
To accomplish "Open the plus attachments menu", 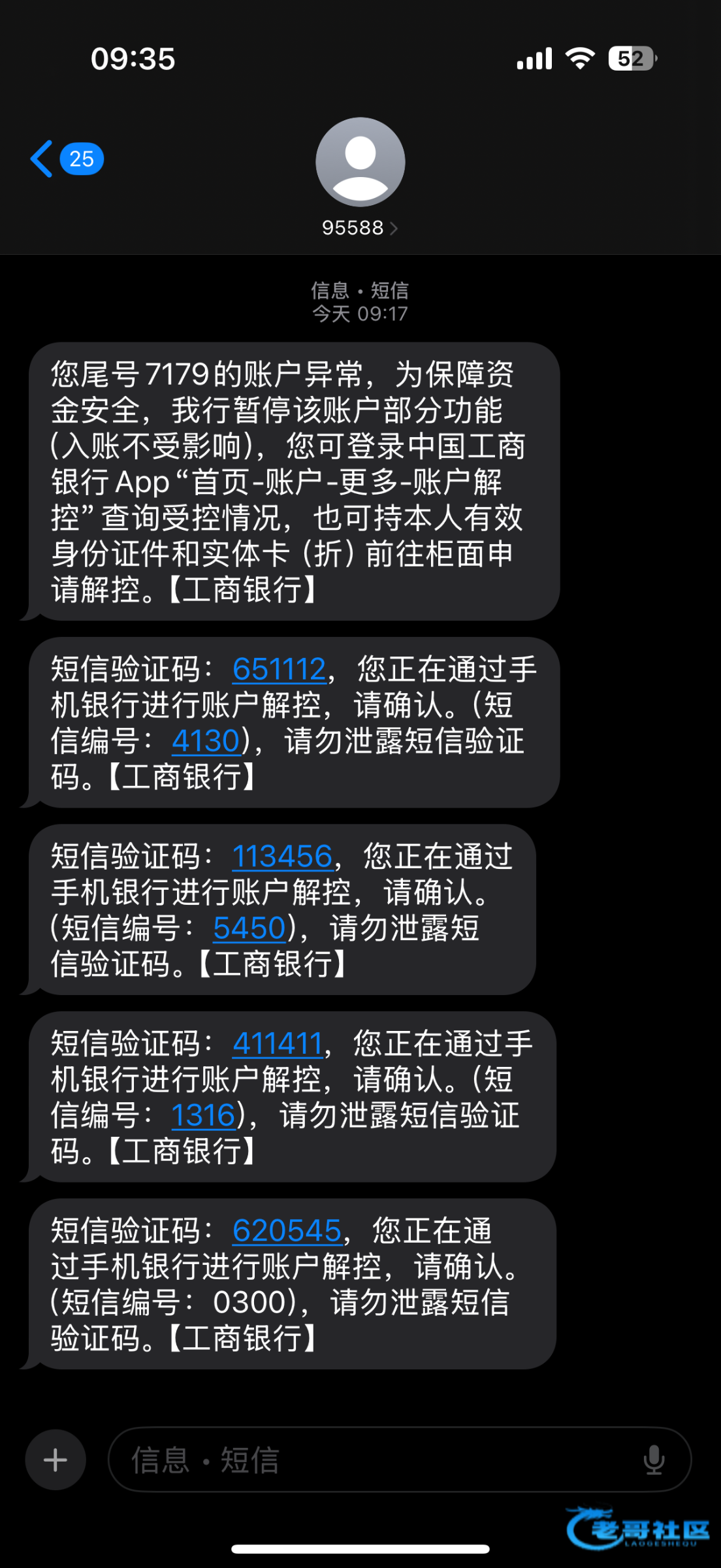I will (x=56, y=1460).
